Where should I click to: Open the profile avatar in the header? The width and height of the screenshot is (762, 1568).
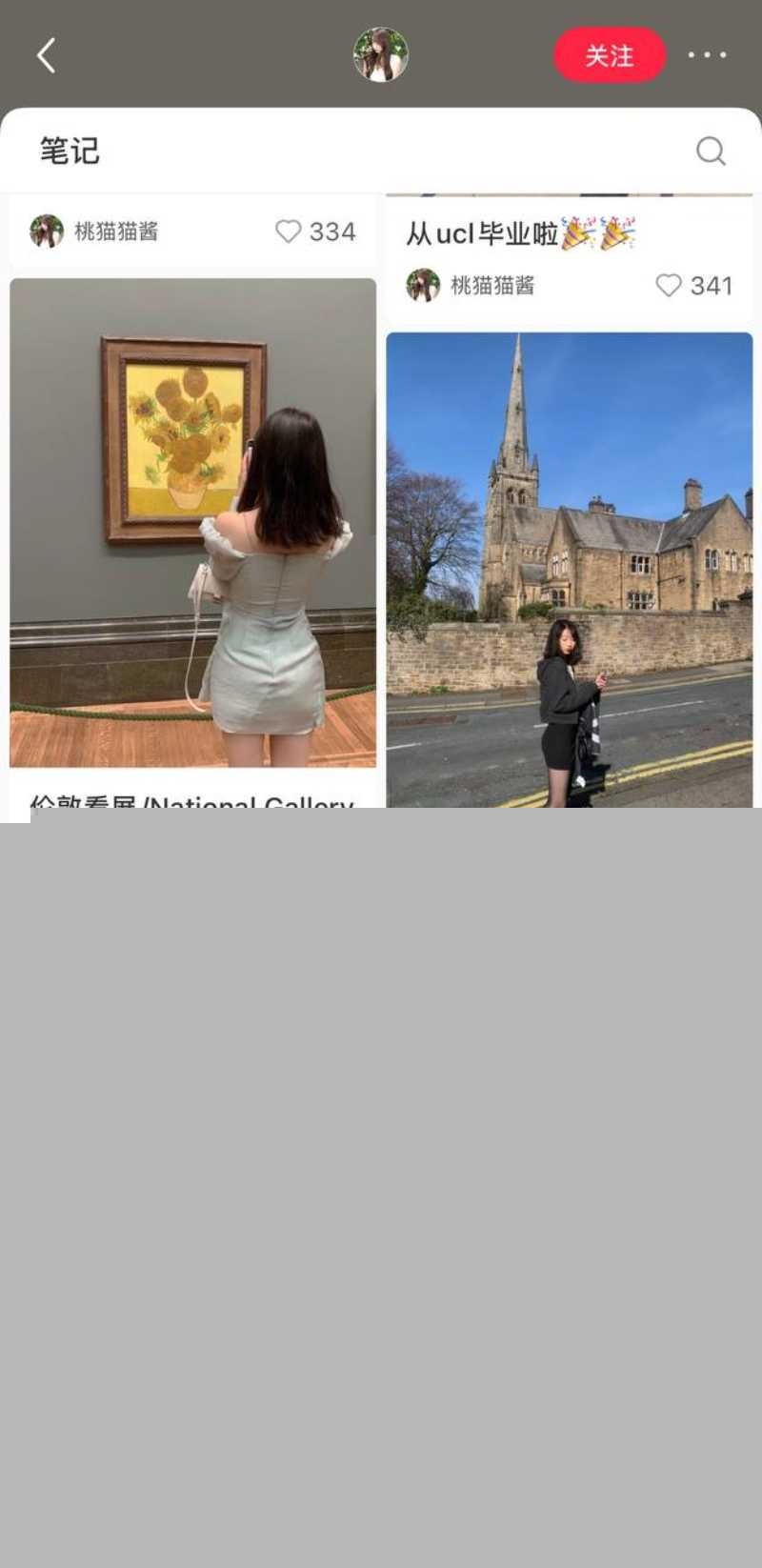coord(380,54)
